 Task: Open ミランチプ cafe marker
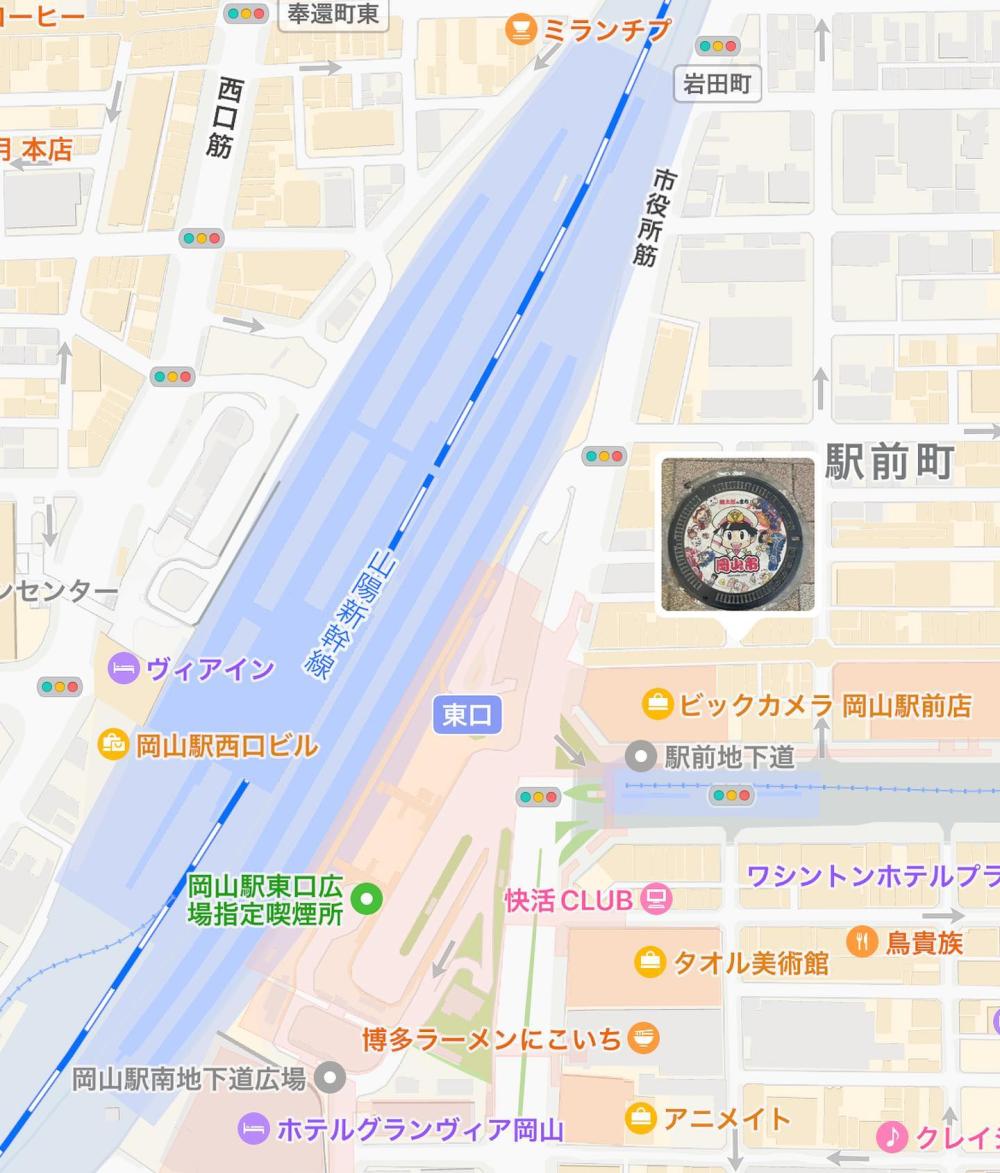521,30
